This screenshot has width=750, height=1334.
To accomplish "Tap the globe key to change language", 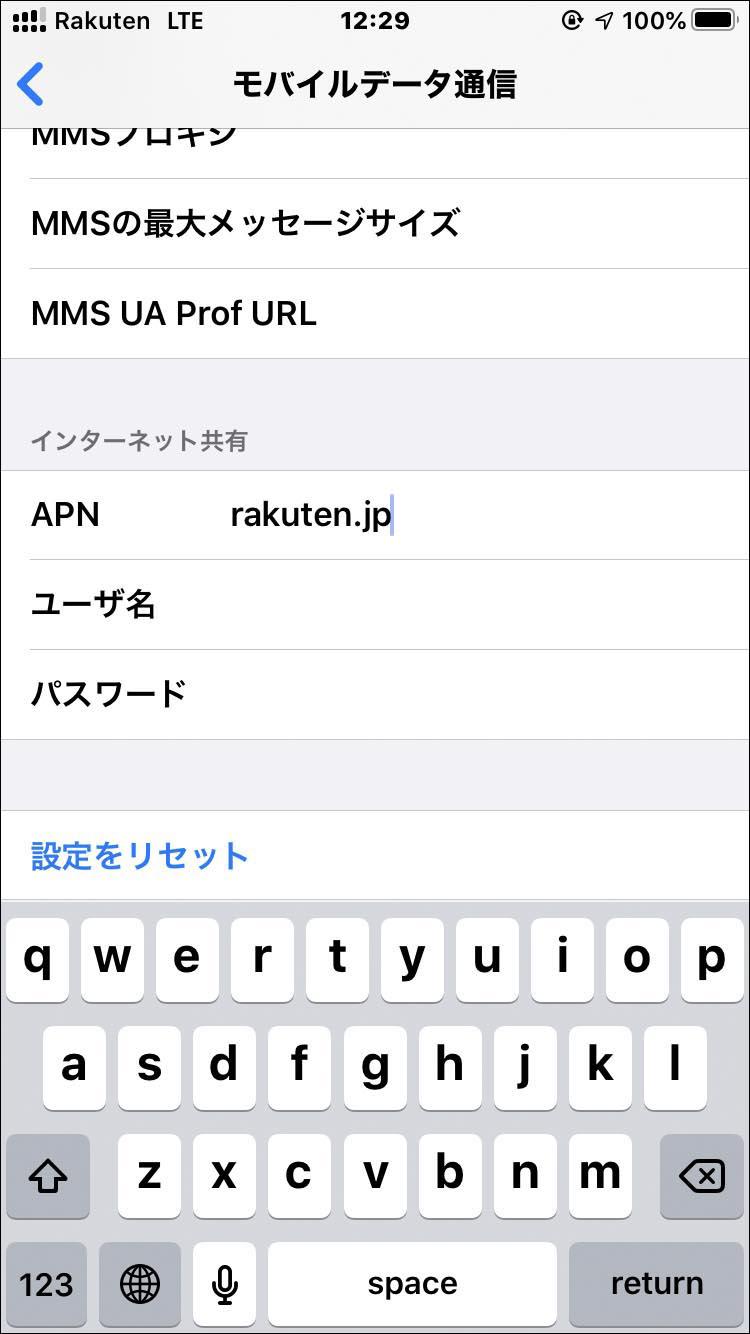I will click(x=139, y=1284).
